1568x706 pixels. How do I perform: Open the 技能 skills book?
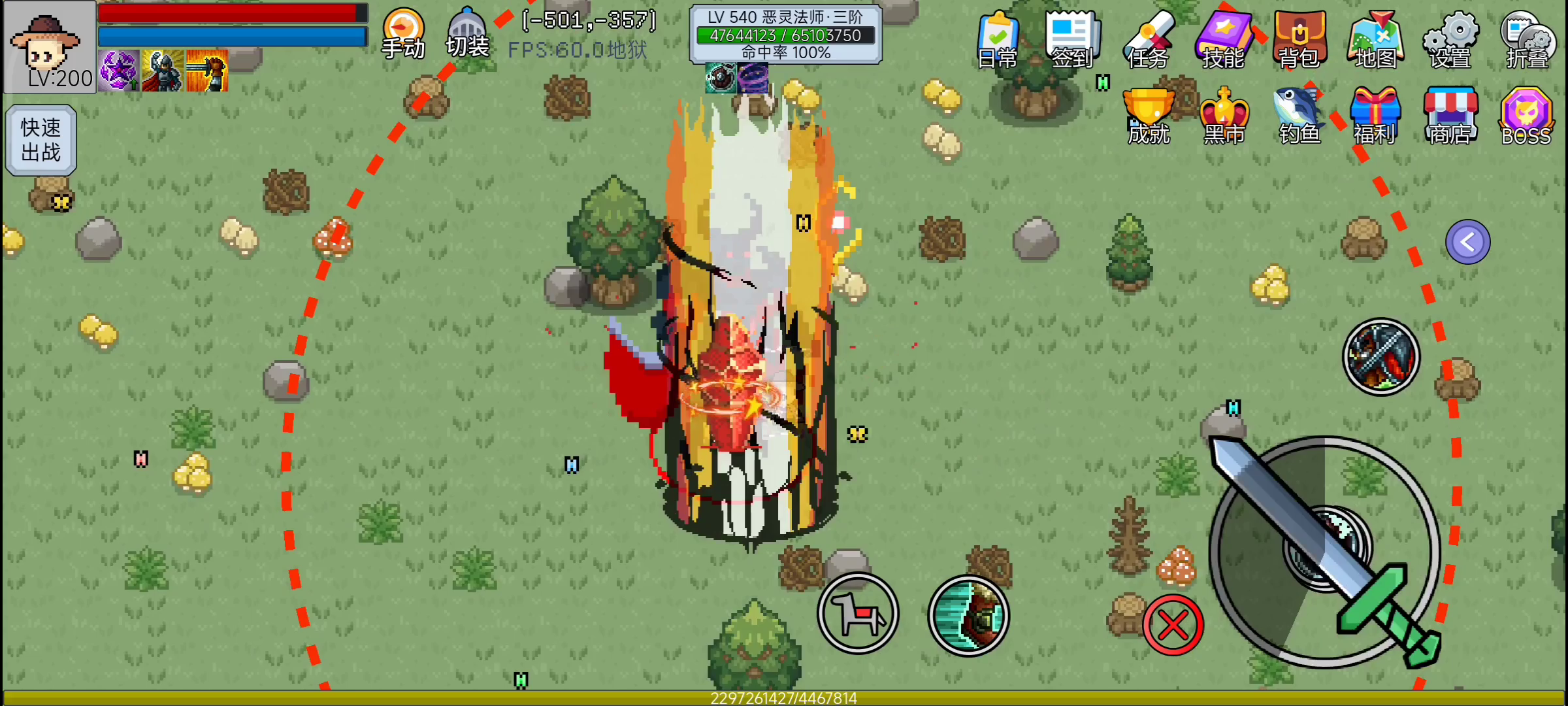click(1224, 39)
